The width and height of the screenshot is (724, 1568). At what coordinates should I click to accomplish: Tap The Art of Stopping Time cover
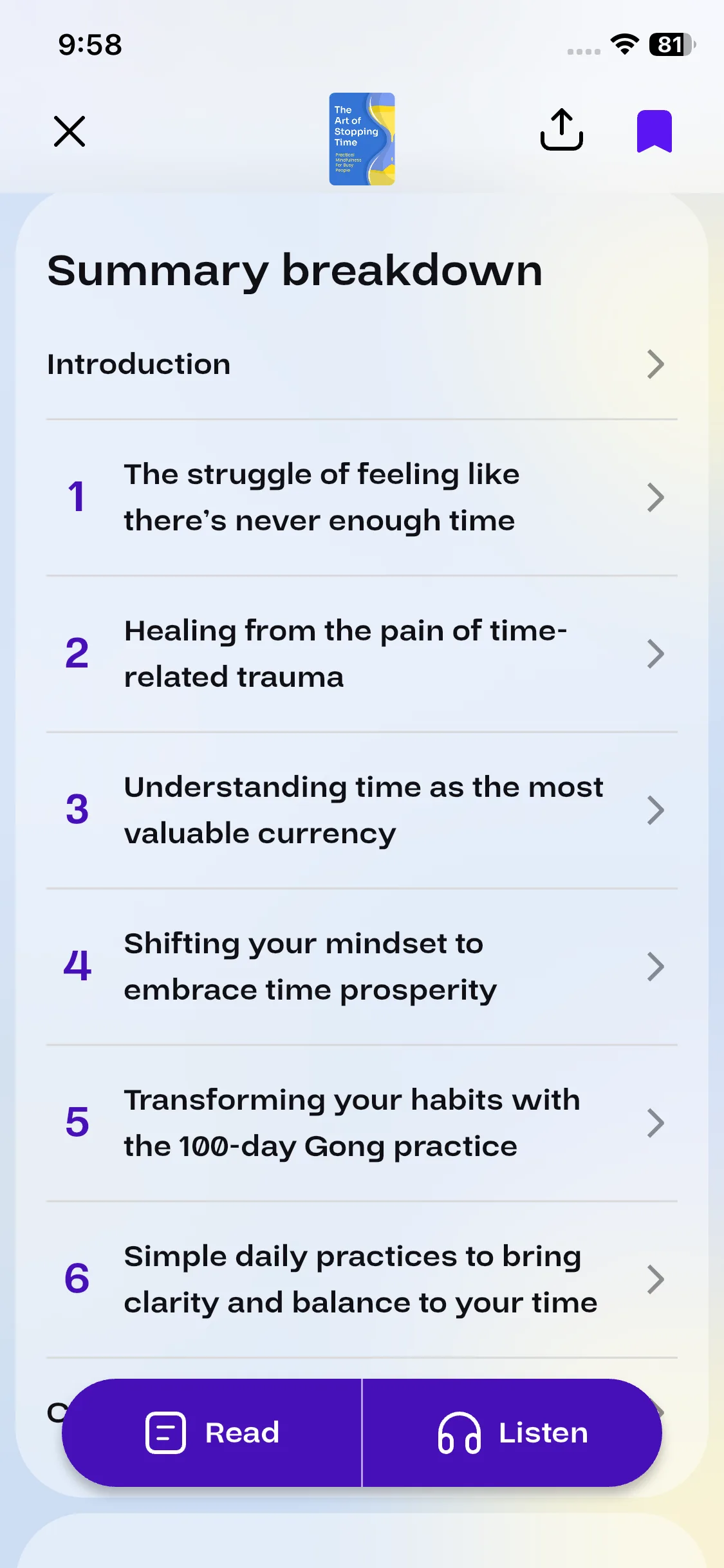[362, 139]
